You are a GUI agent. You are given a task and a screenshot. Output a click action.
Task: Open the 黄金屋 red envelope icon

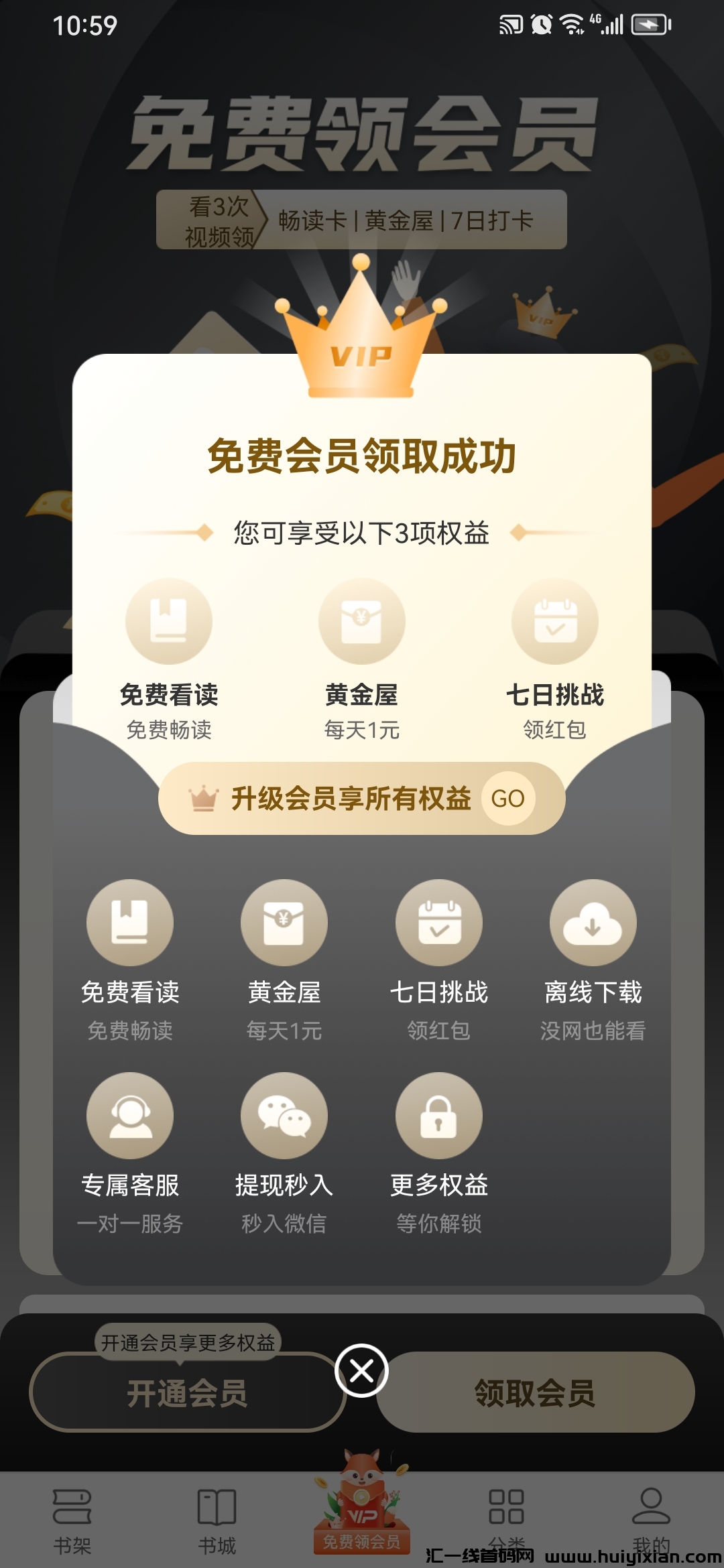[284, 922]
